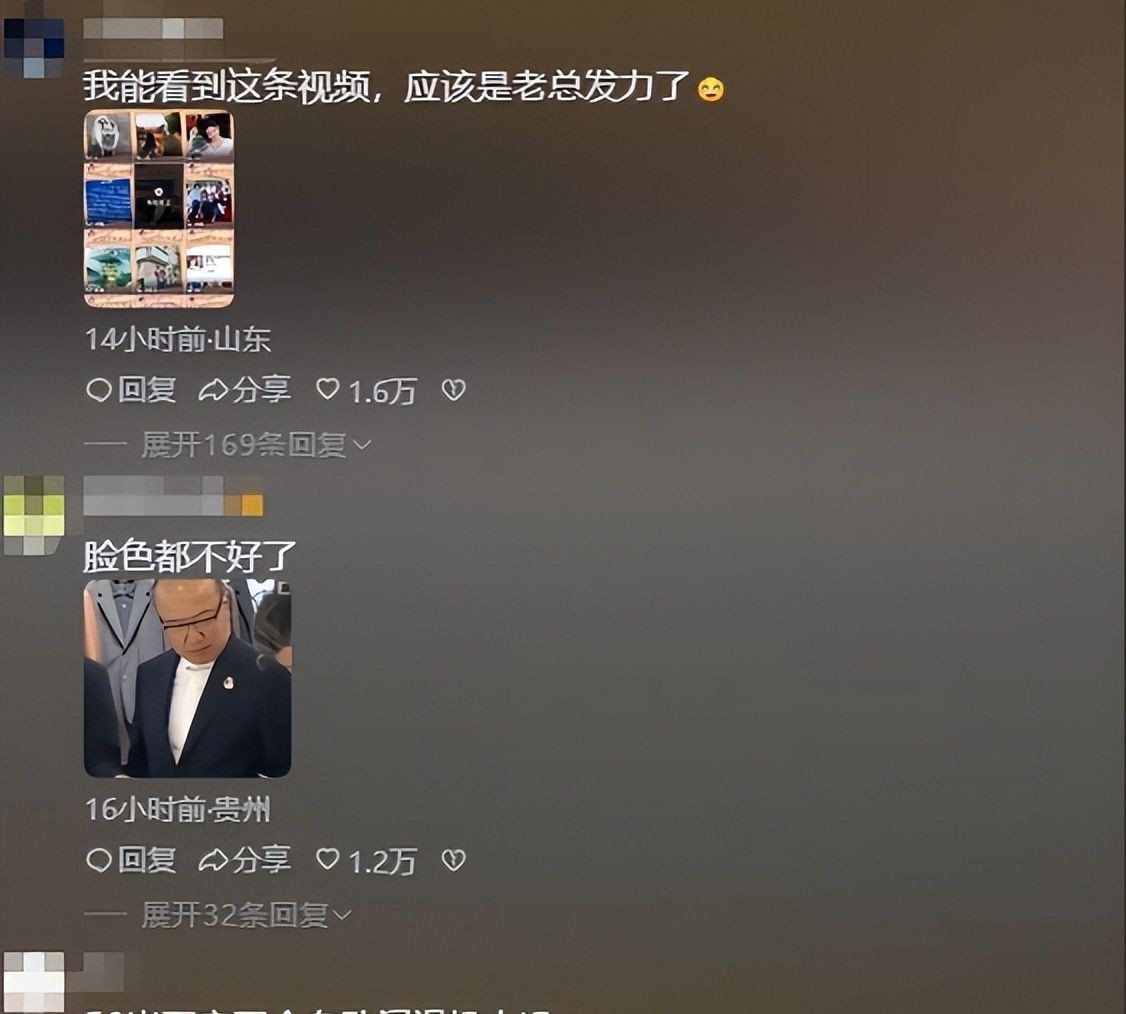
Task: Share the Shandong comment
Action: [245, 390]
